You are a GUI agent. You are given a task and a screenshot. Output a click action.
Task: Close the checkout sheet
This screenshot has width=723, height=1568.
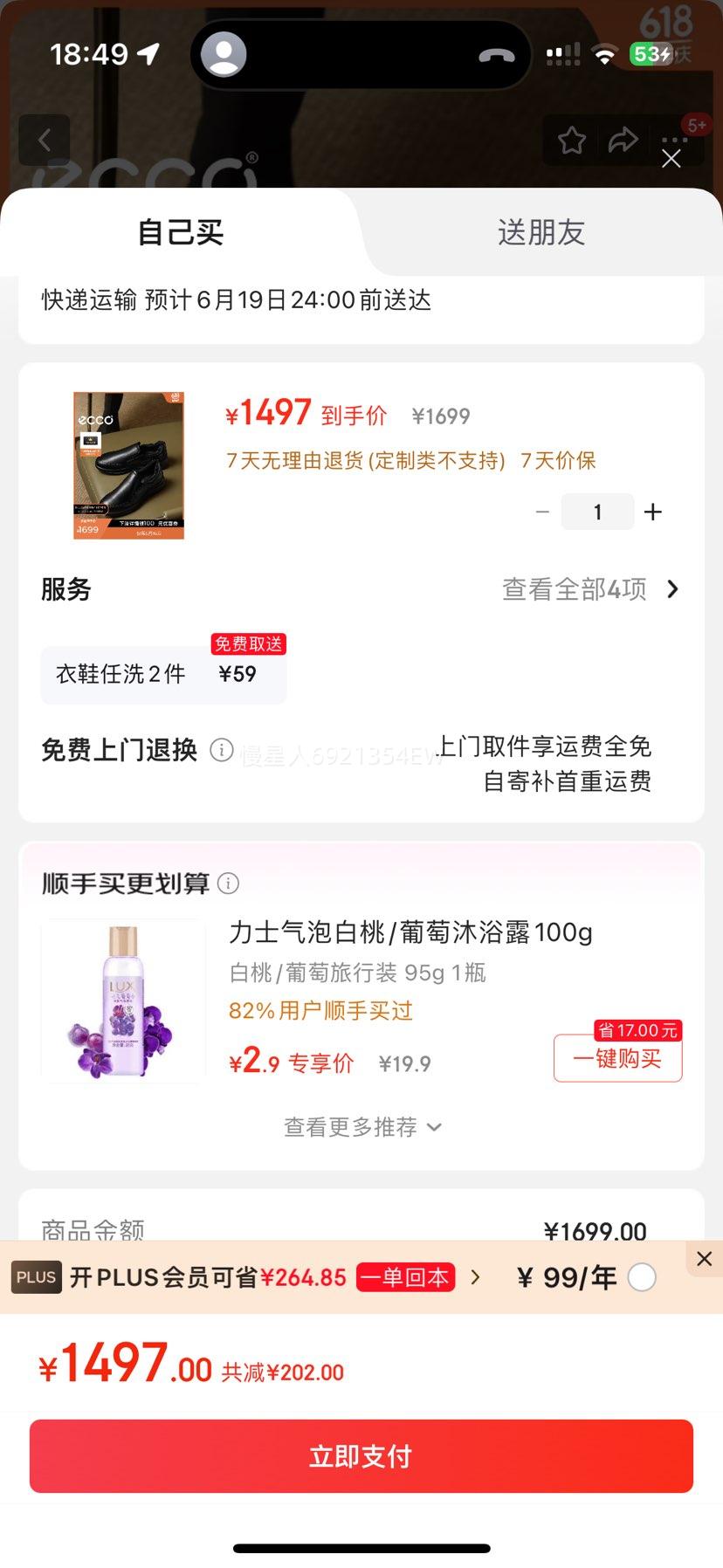671,159
